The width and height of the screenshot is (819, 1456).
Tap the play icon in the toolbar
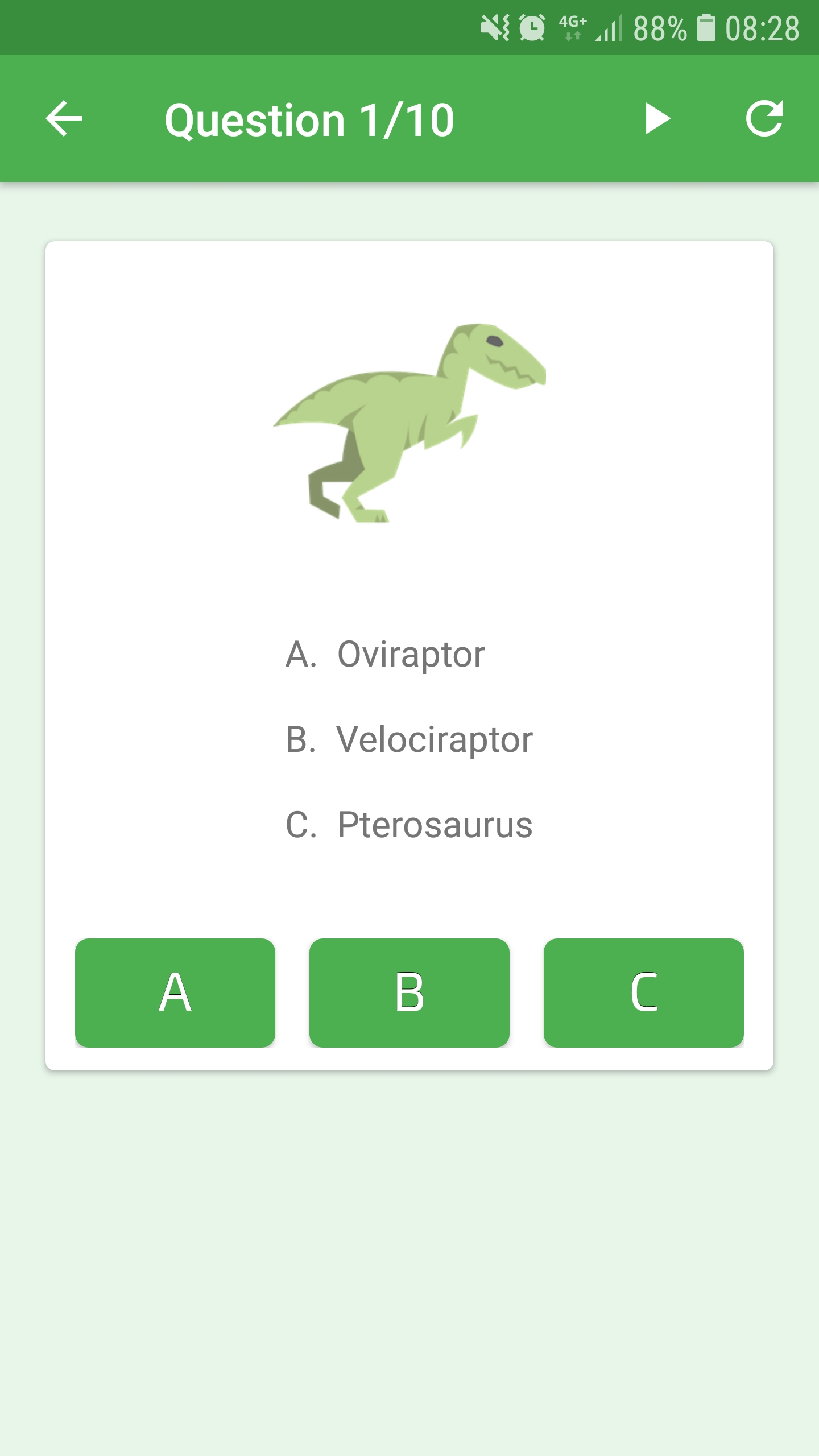[x=657, y=119]
